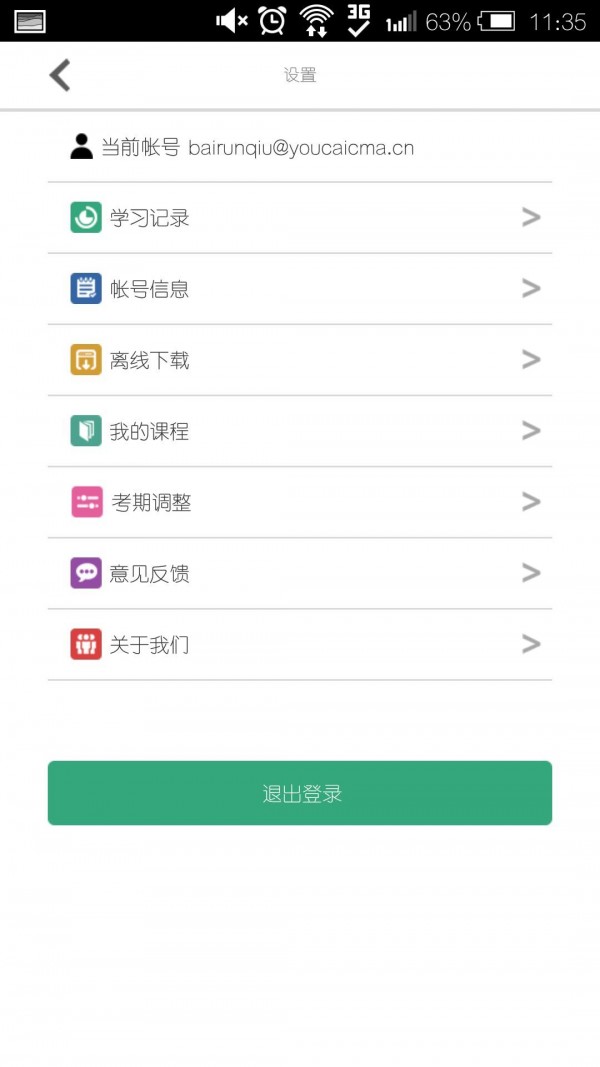The image size is (600, 1067).
Task: Open 离线下载 offline downloads
Action: coord(300,360)
